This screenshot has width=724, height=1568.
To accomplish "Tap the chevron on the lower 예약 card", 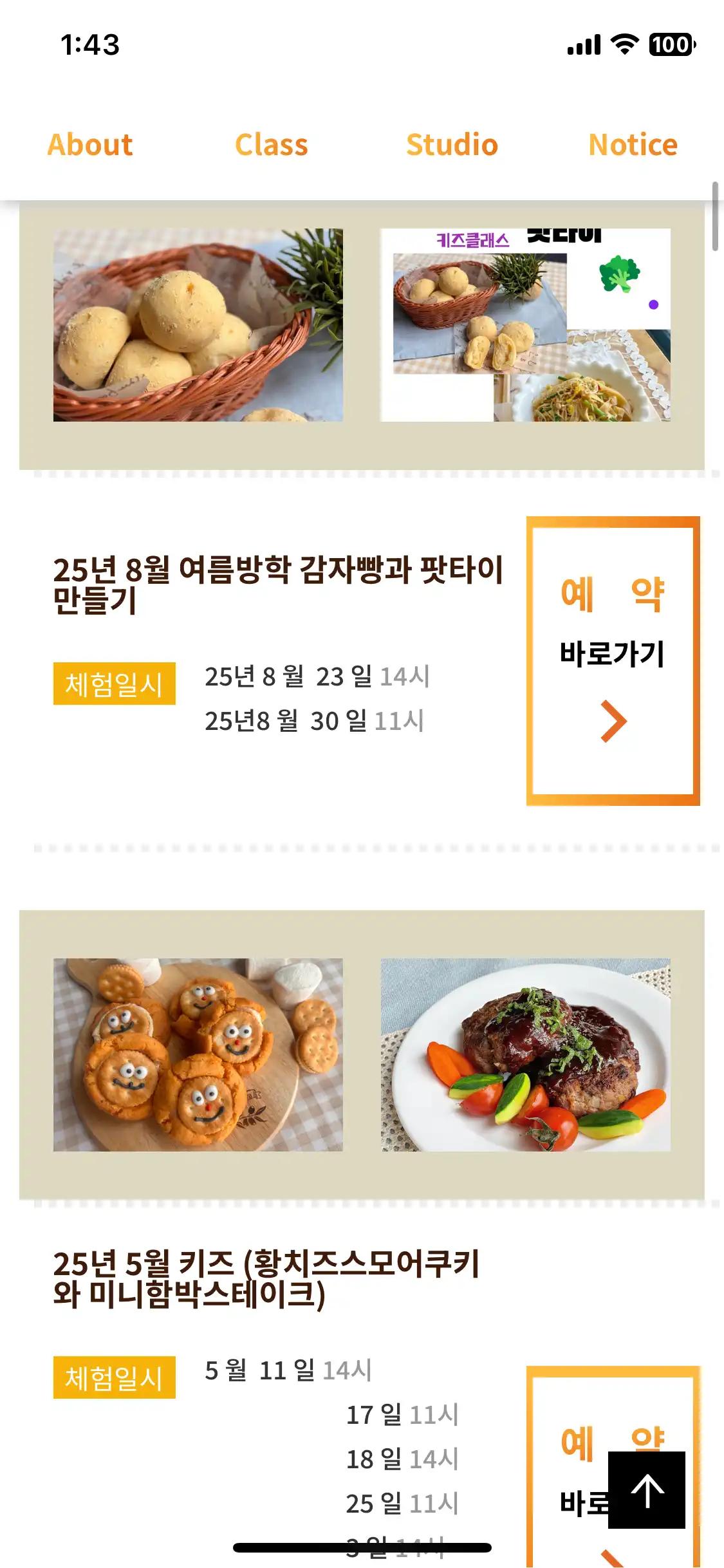I will tap(613, 1558).
